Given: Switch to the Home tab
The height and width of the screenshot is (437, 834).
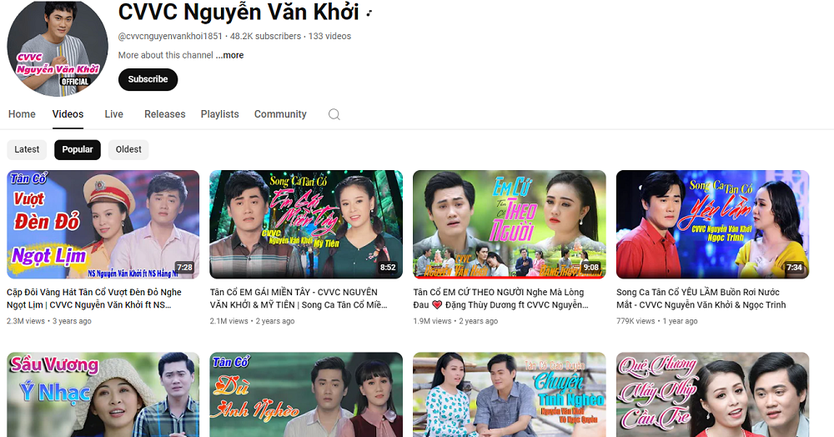Looking at the screenshot, I should click(x=22, y=114).
